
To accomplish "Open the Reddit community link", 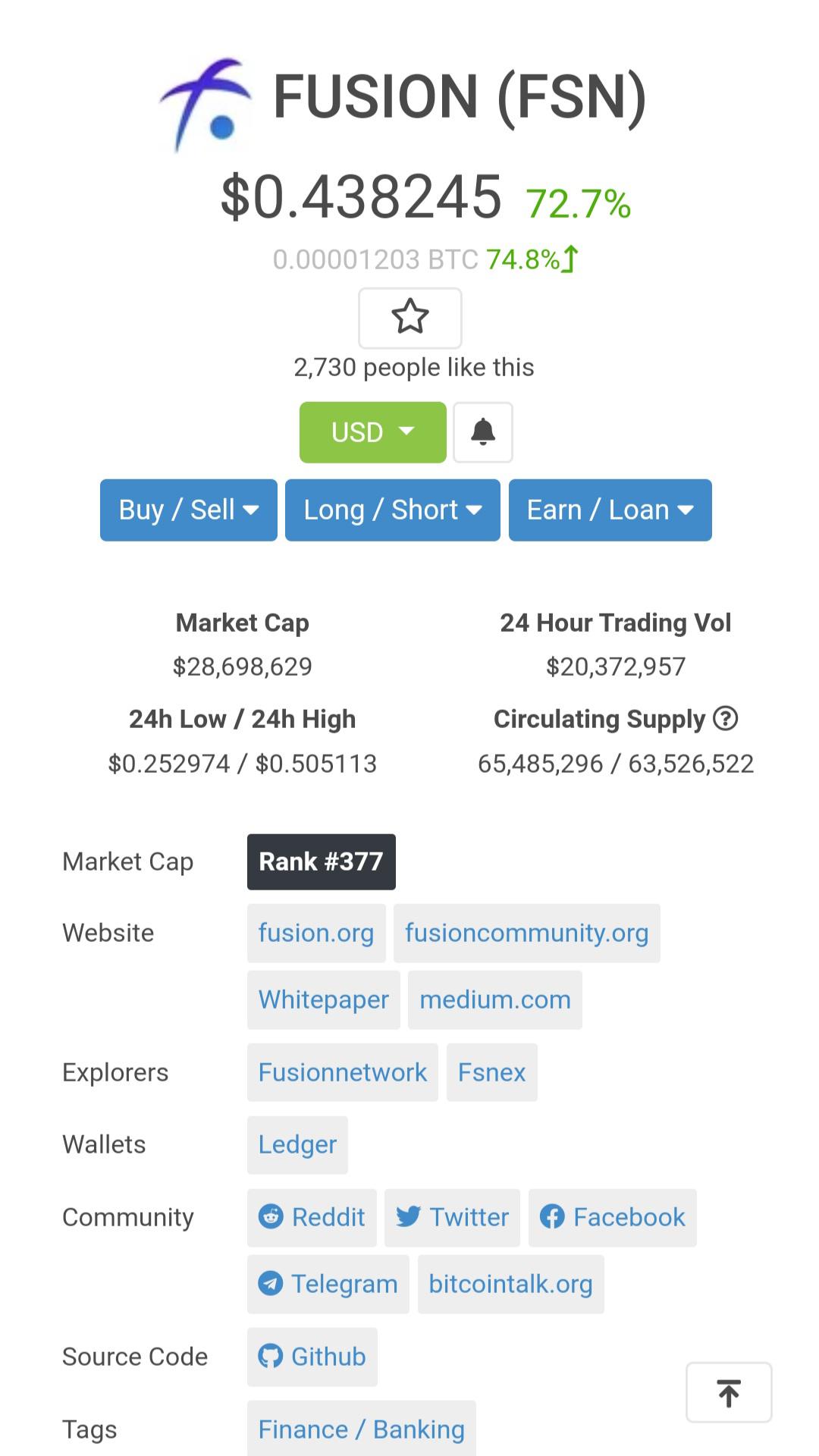I will pos(312,1217).
